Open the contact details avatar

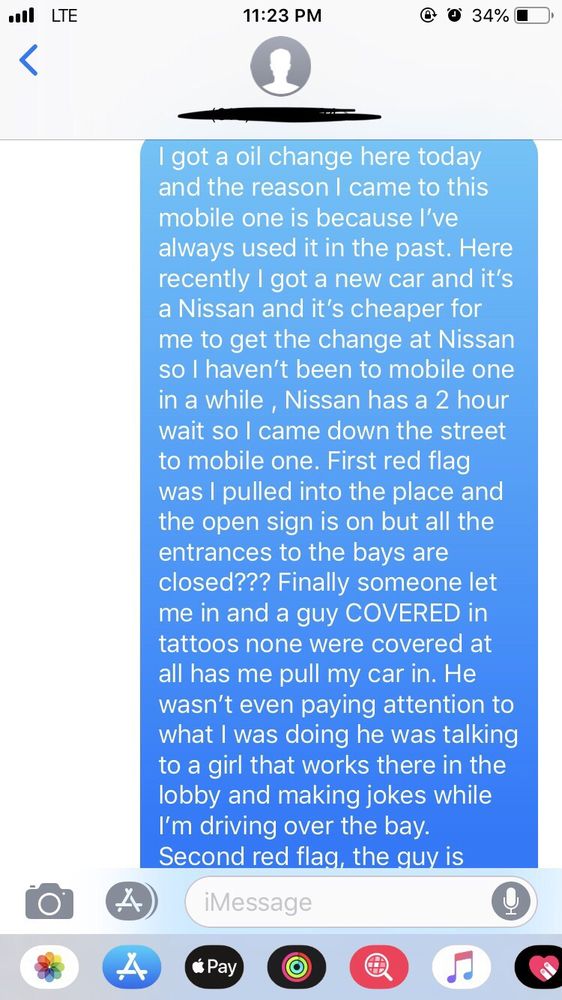click(x=281, y=66)
